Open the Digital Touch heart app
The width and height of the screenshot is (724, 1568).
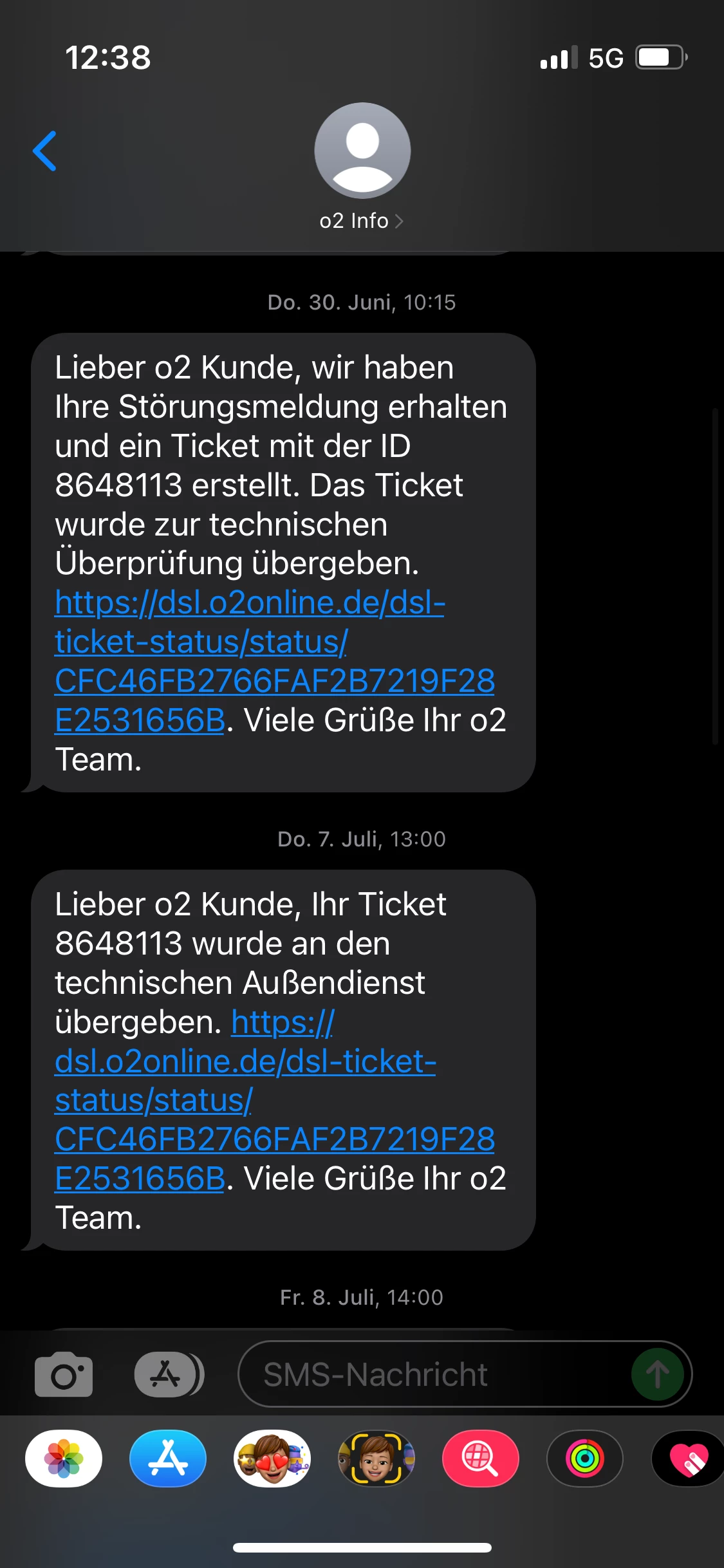click(688, 1459)
